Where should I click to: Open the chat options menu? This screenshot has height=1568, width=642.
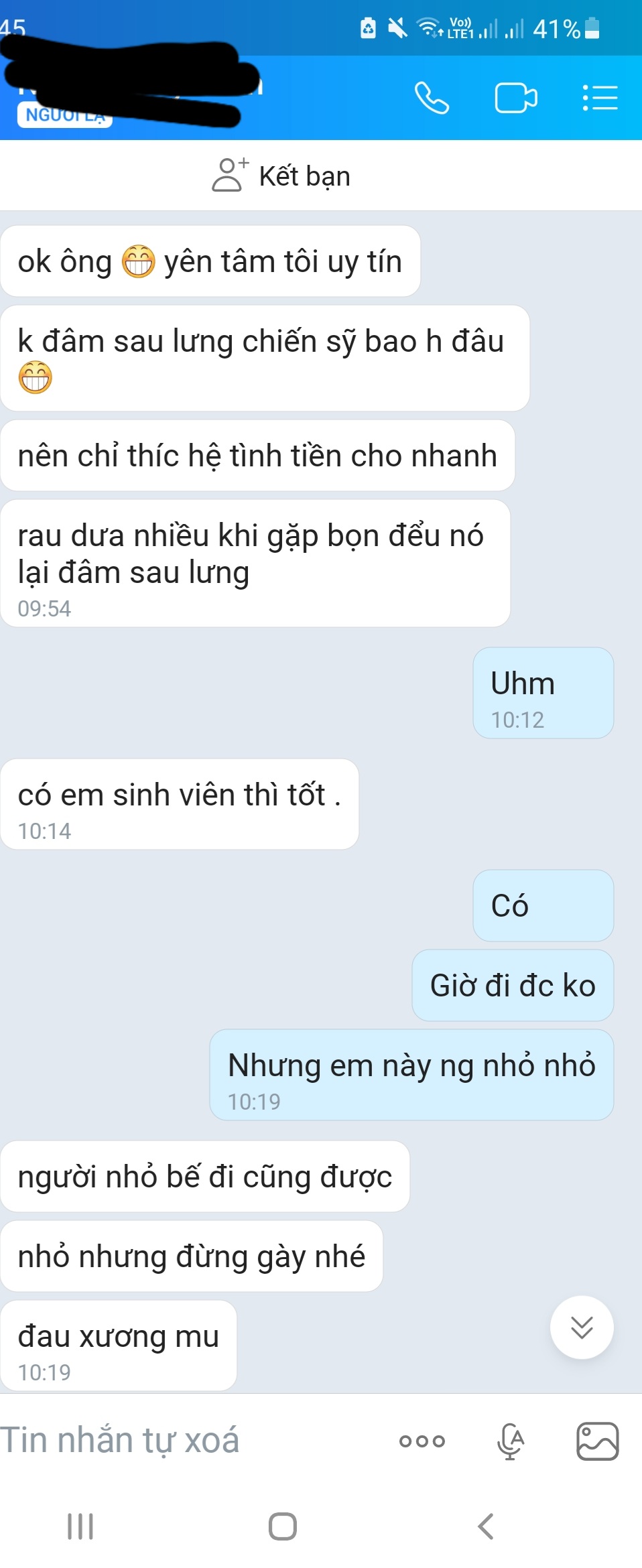coord(600,98)
